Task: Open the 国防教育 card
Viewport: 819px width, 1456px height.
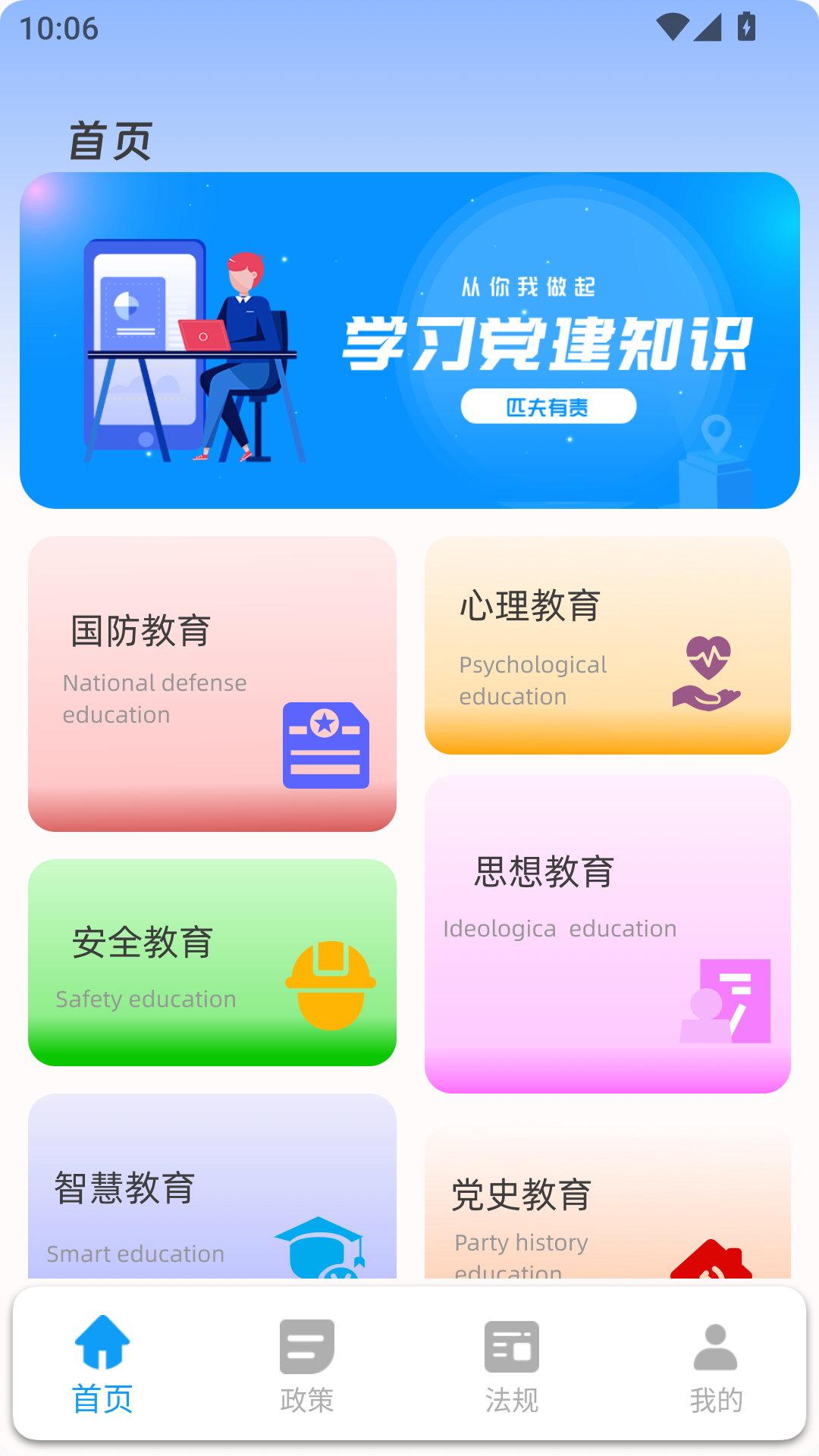Action: coord(212,682)
